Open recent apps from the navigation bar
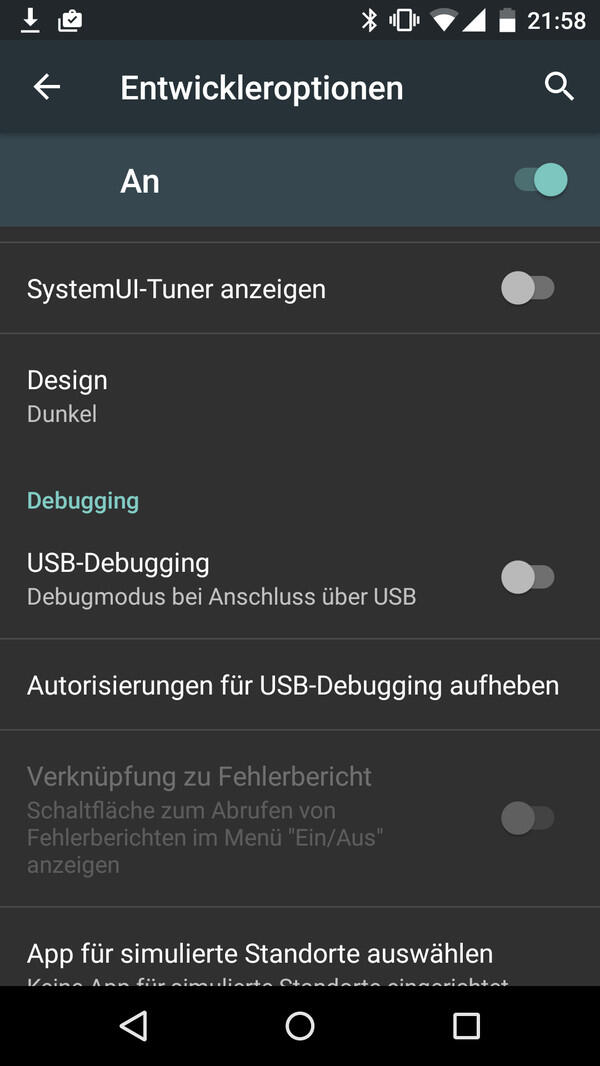Screen dimensions: 600x1066 tap(466, 1025)
